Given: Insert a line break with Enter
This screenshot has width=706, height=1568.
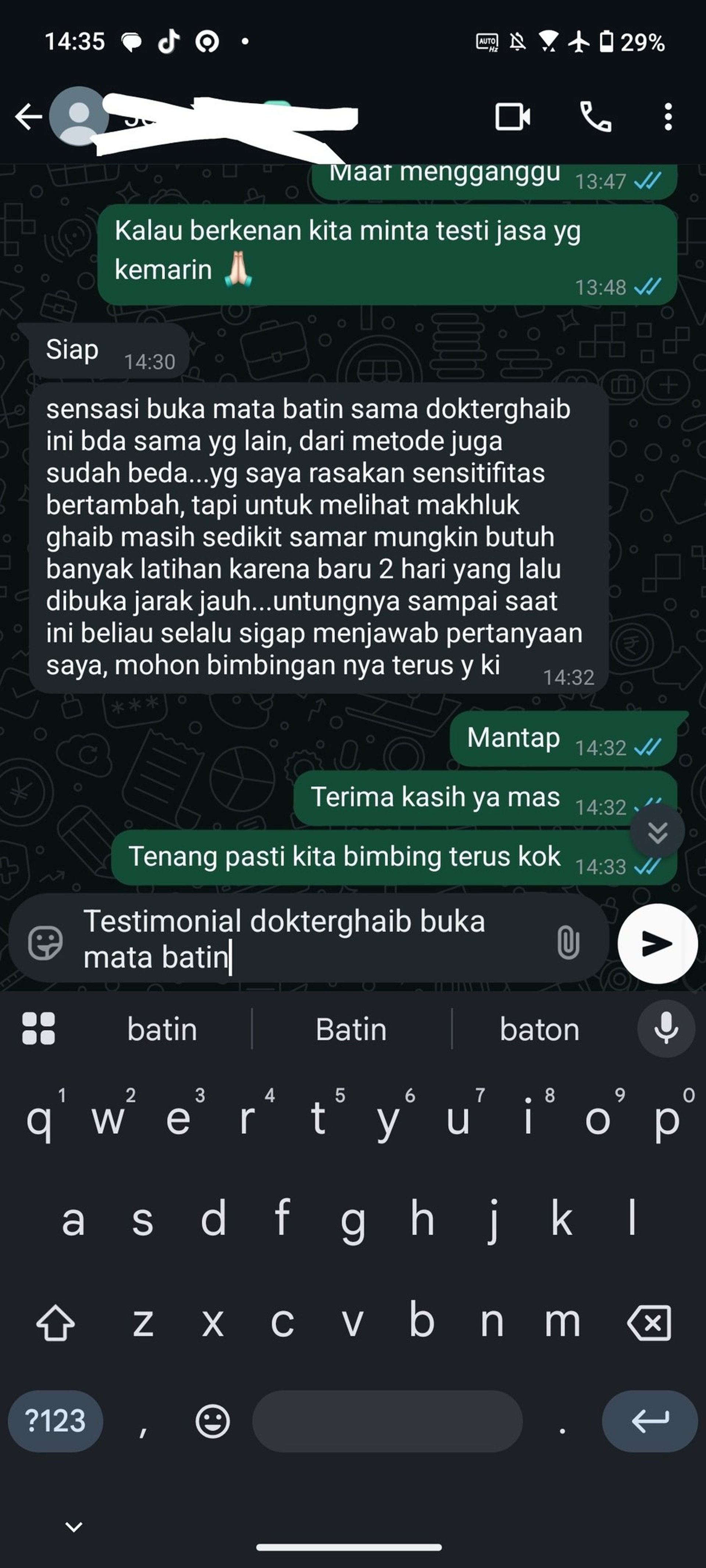Looking at the screenshot, I should coord(650,1421).
